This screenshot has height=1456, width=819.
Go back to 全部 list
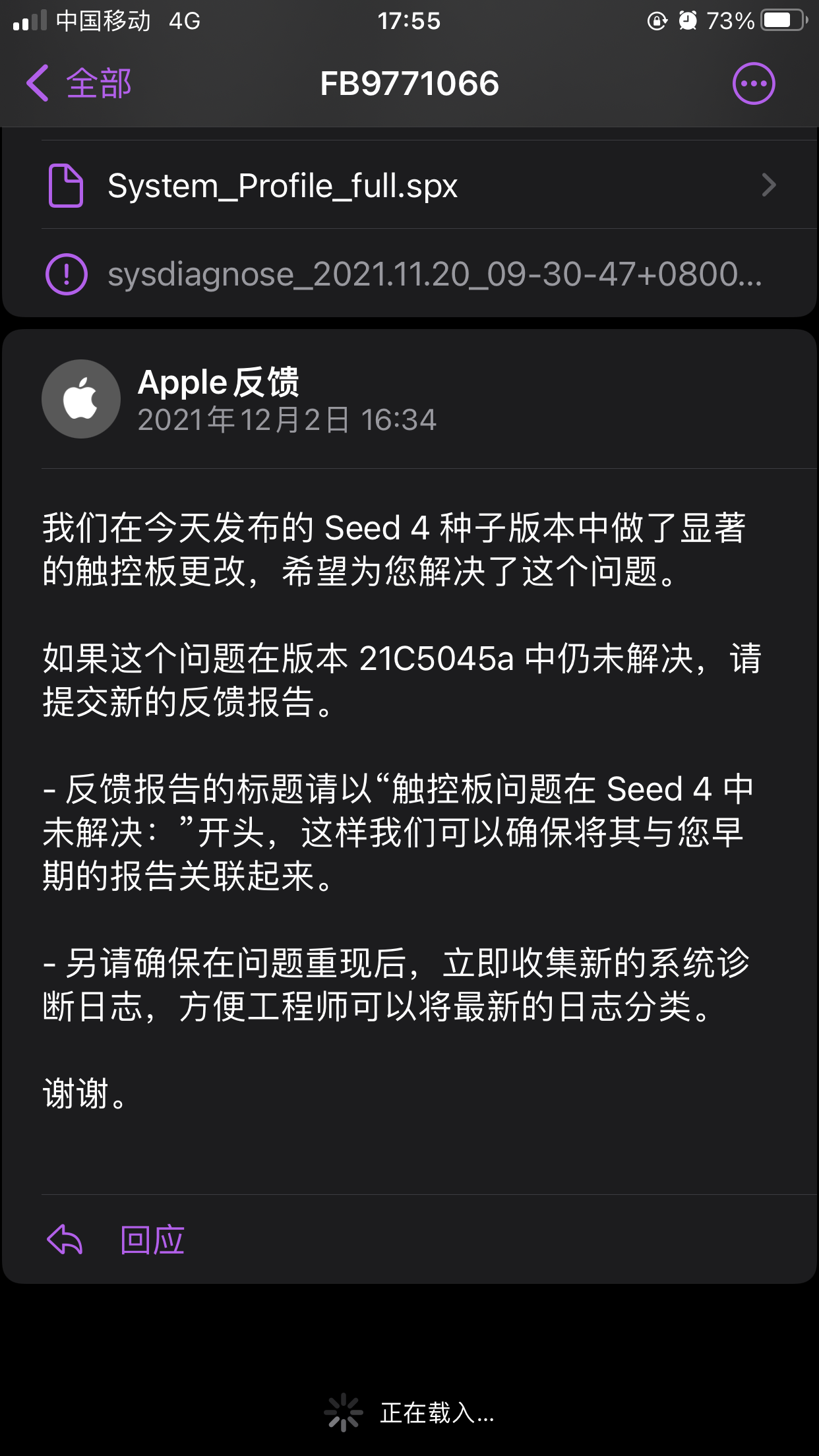[79, 84]
